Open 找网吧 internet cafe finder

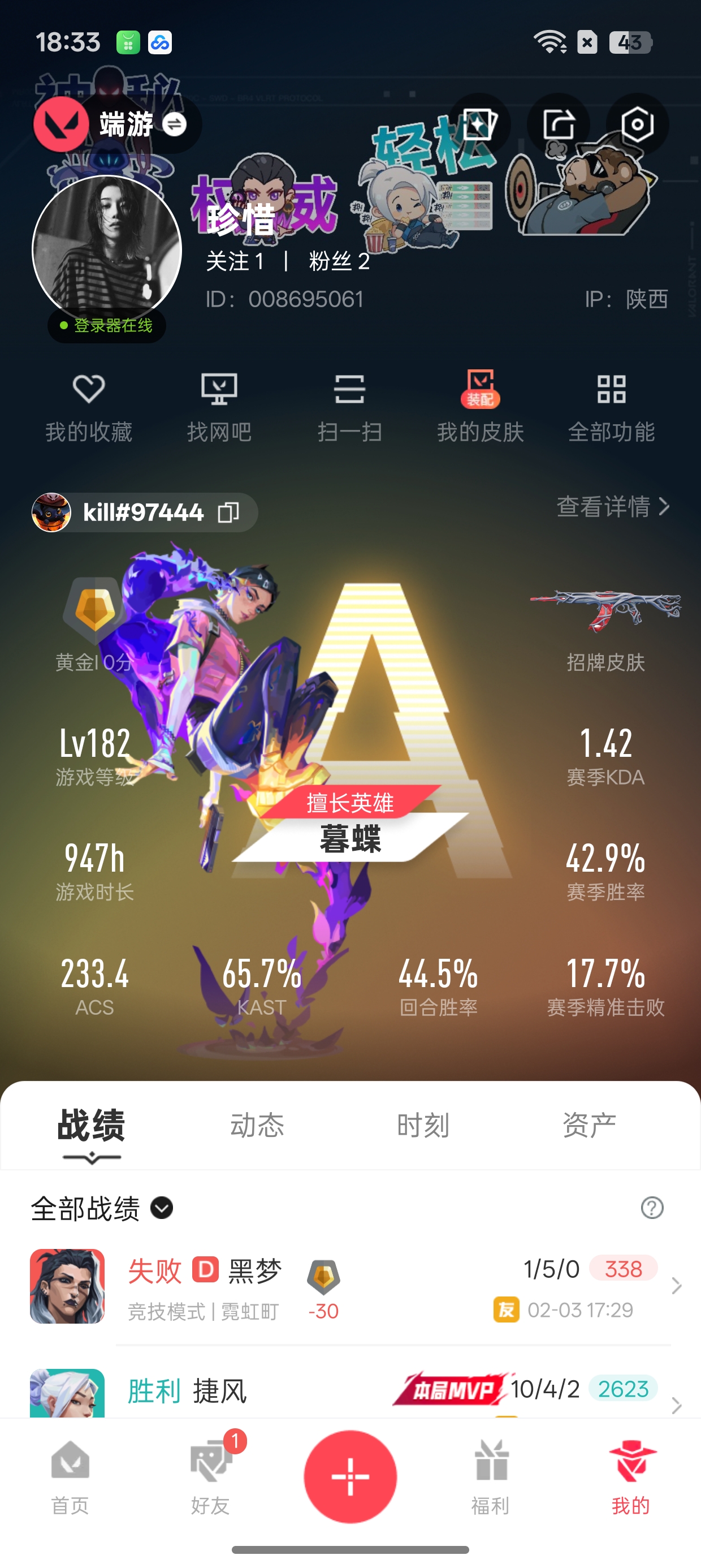pos(219,406)
